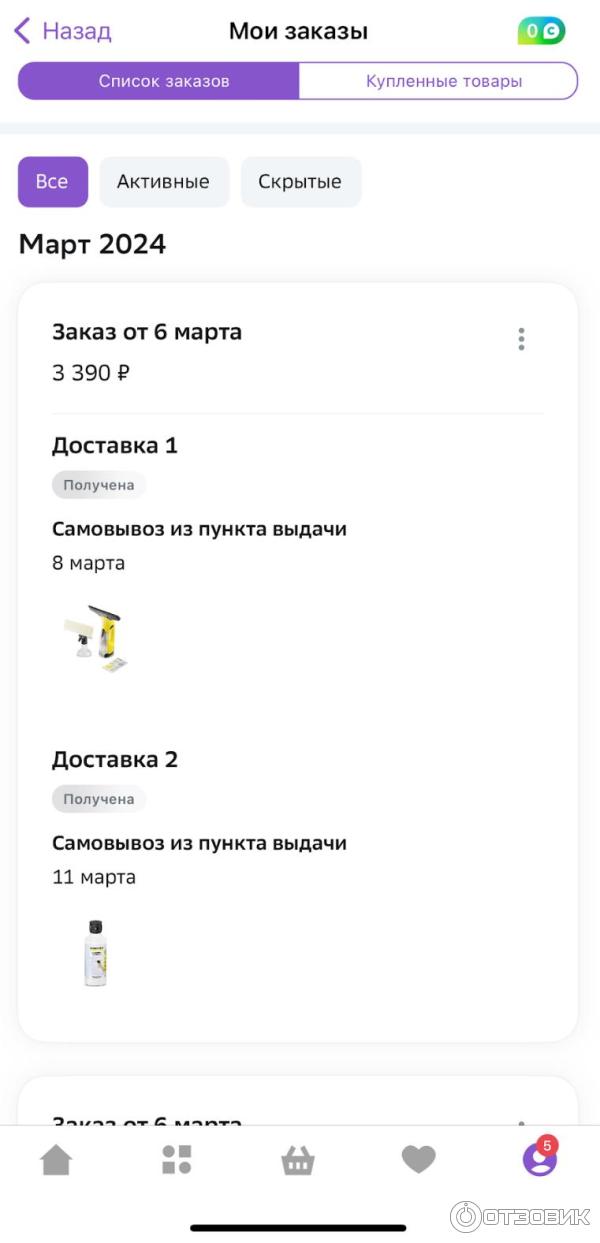Viewport: 600px width, 1243px height.
Task: Go back with the Назад button
Action: (x=62, y=31)
